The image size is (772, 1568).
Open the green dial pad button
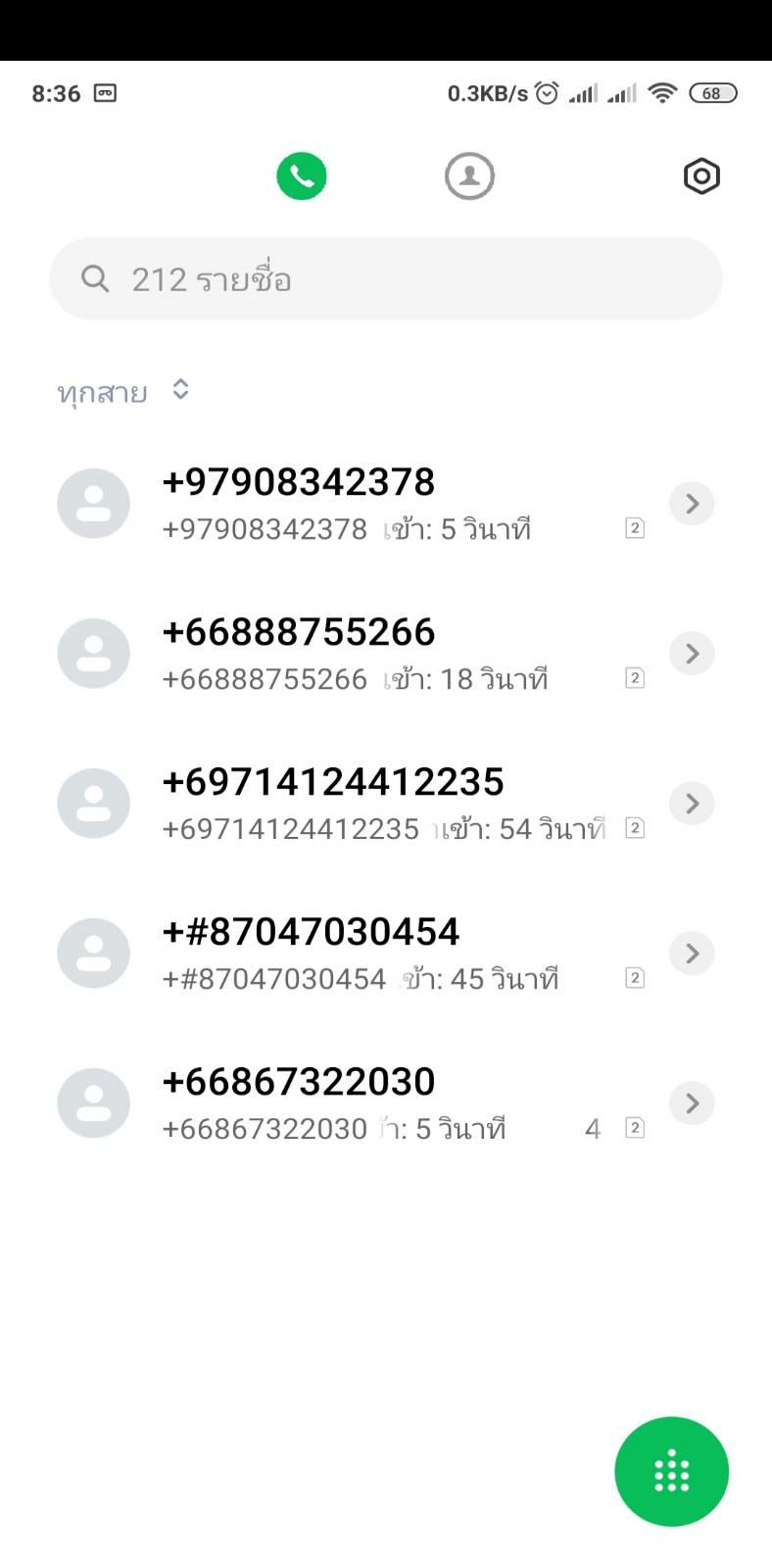tap(672, 1472)
